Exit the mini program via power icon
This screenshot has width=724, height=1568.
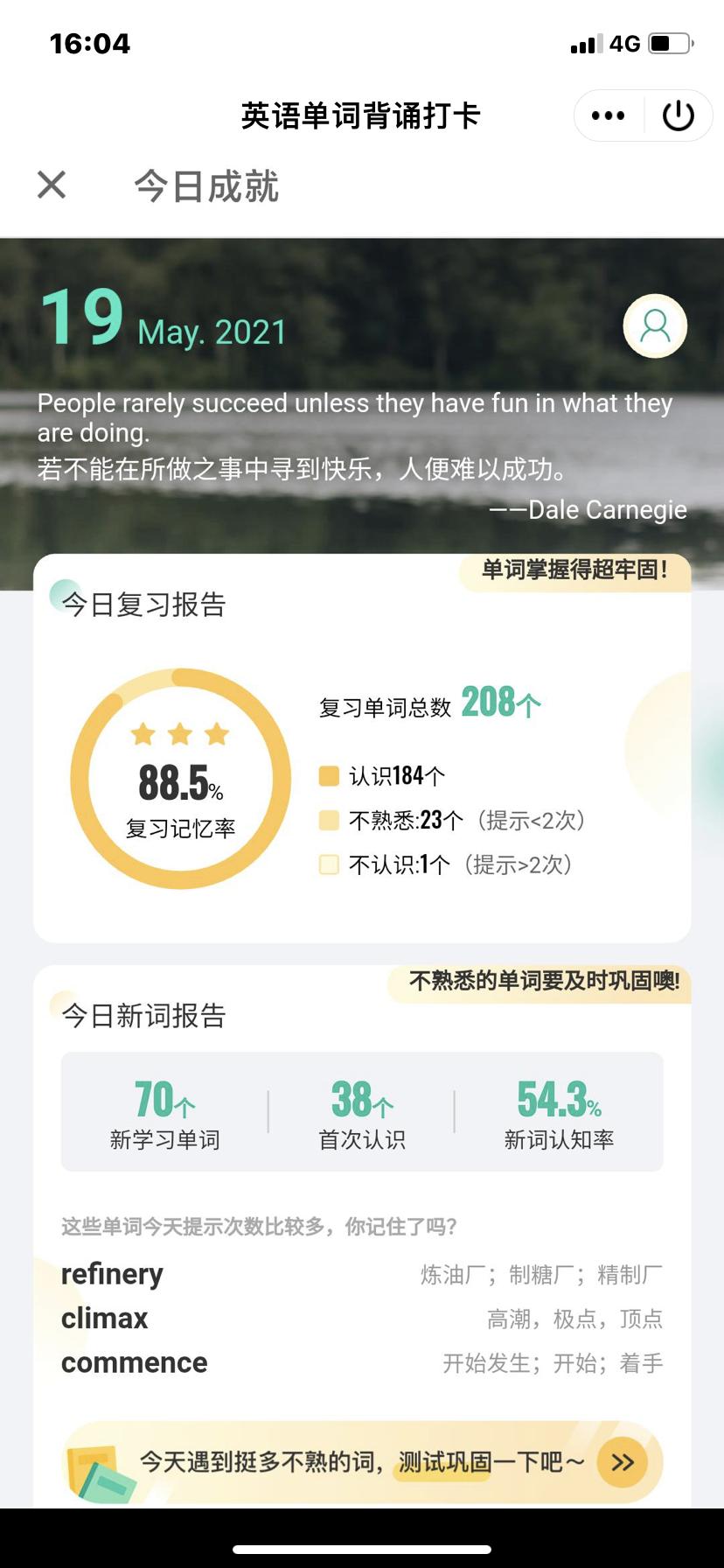tap(678, 115)
